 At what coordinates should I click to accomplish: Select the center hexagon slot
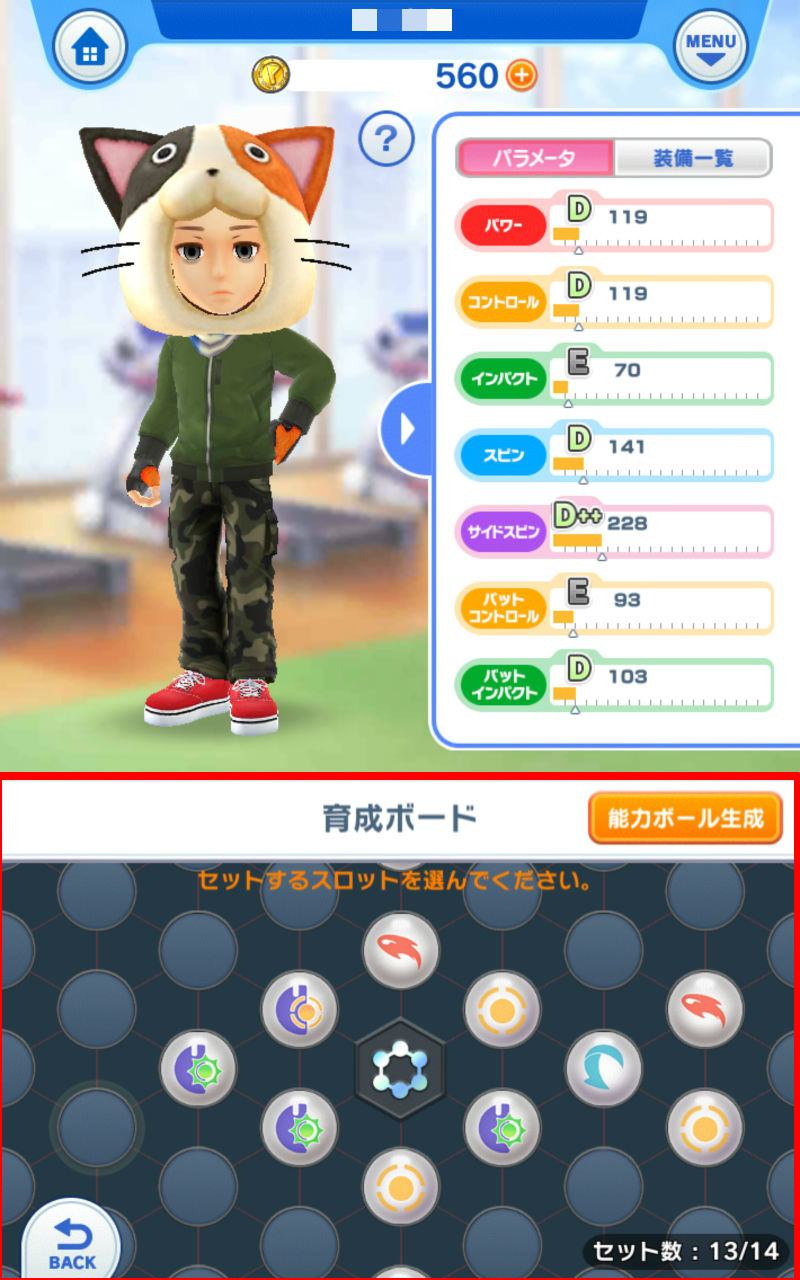click(x=400, y=1069)
